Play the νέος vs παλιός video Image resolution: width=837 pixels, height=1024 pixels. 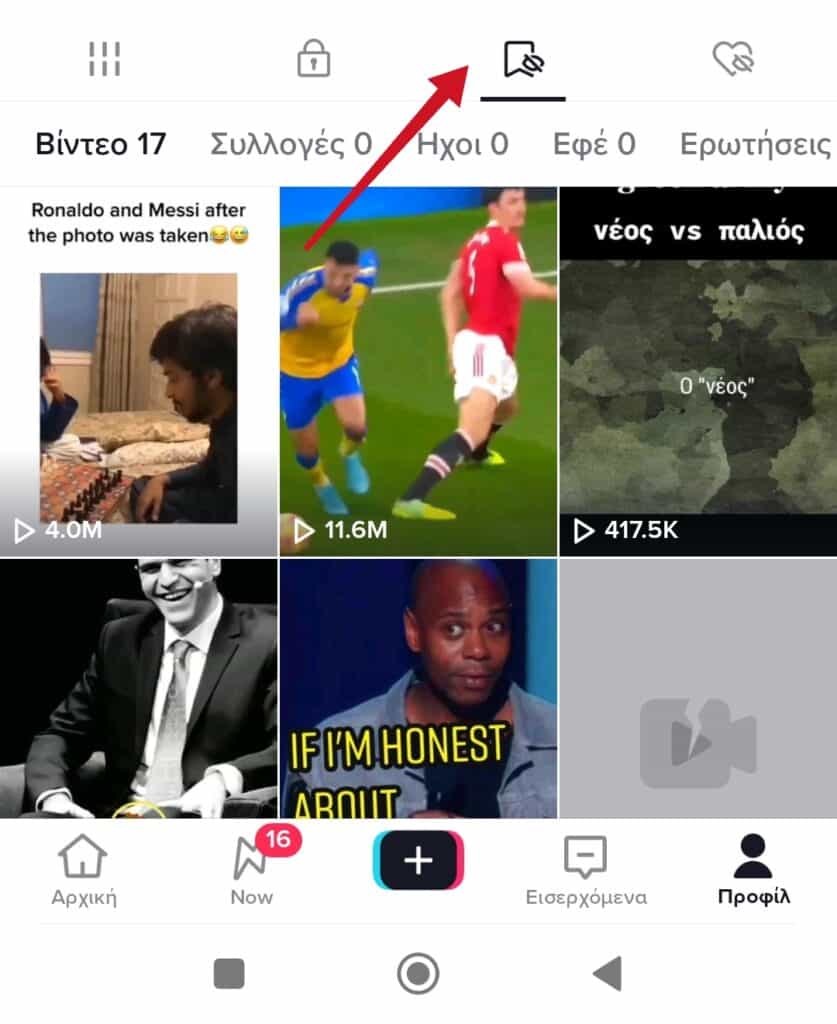coord(698,372)
